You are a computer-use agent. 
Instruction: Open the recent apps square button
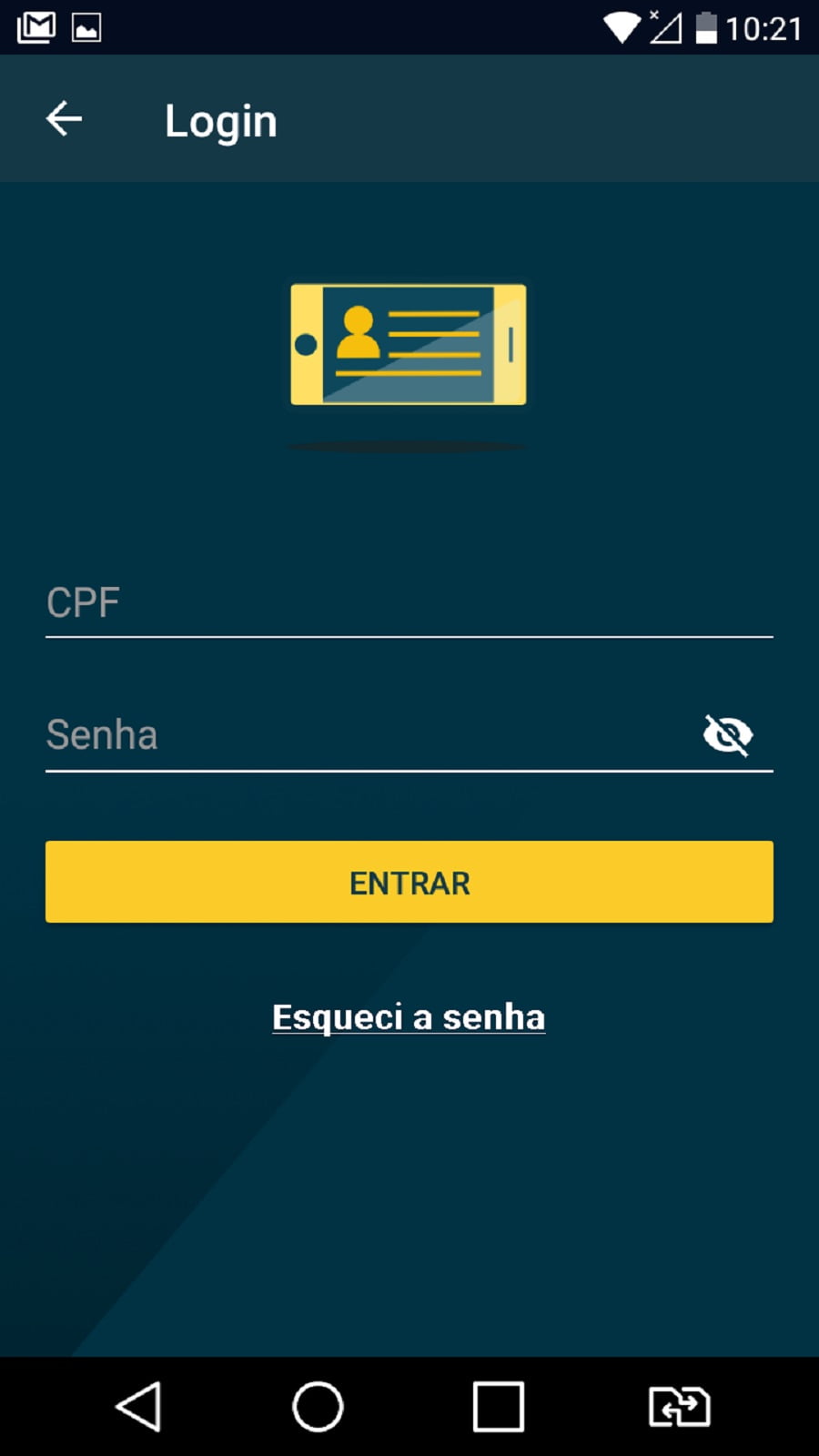[x=498, y=1408]
